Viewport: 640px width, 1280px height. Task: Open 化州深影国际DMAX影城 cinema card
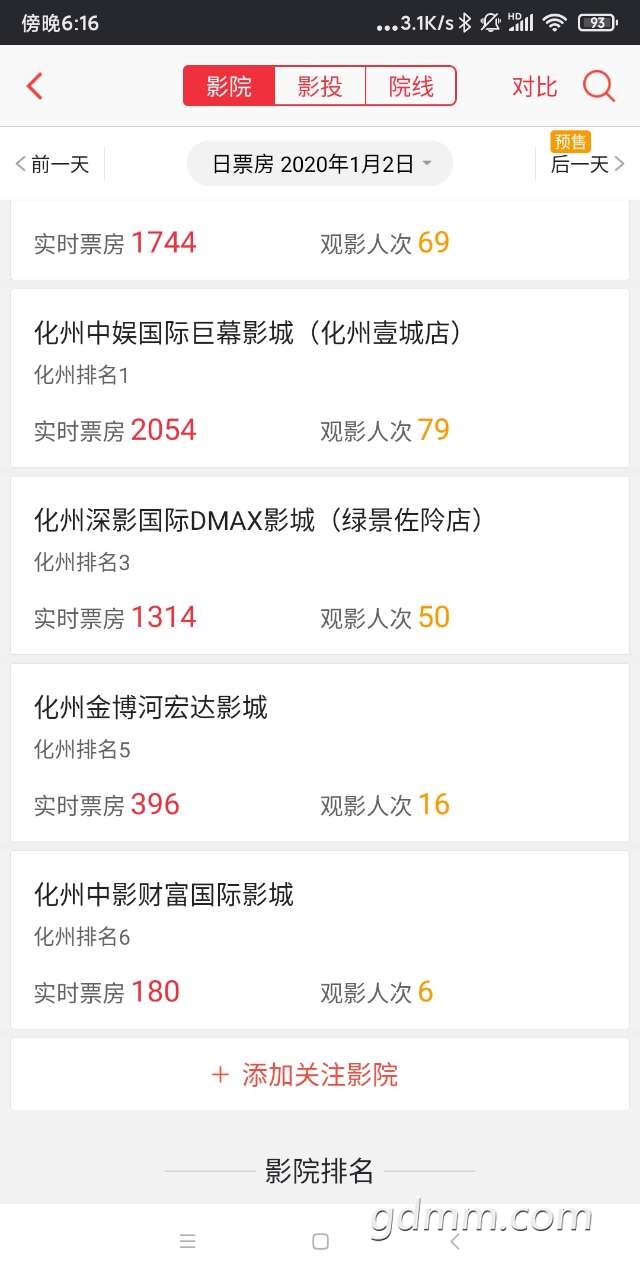click(320, 565)
